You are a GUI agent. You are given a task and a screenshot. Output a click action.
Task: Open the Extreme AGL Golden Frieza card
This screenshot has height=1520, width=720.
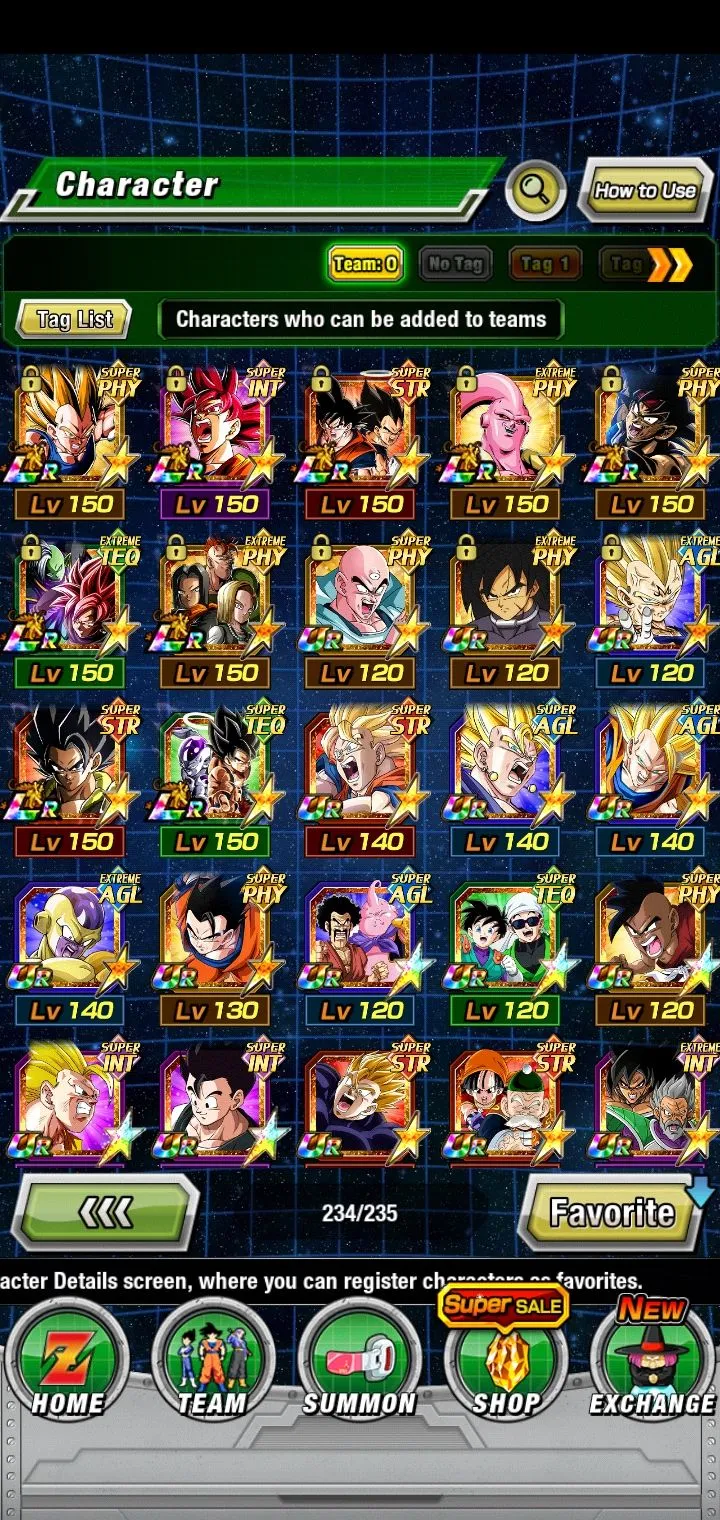tap(70, 935)
